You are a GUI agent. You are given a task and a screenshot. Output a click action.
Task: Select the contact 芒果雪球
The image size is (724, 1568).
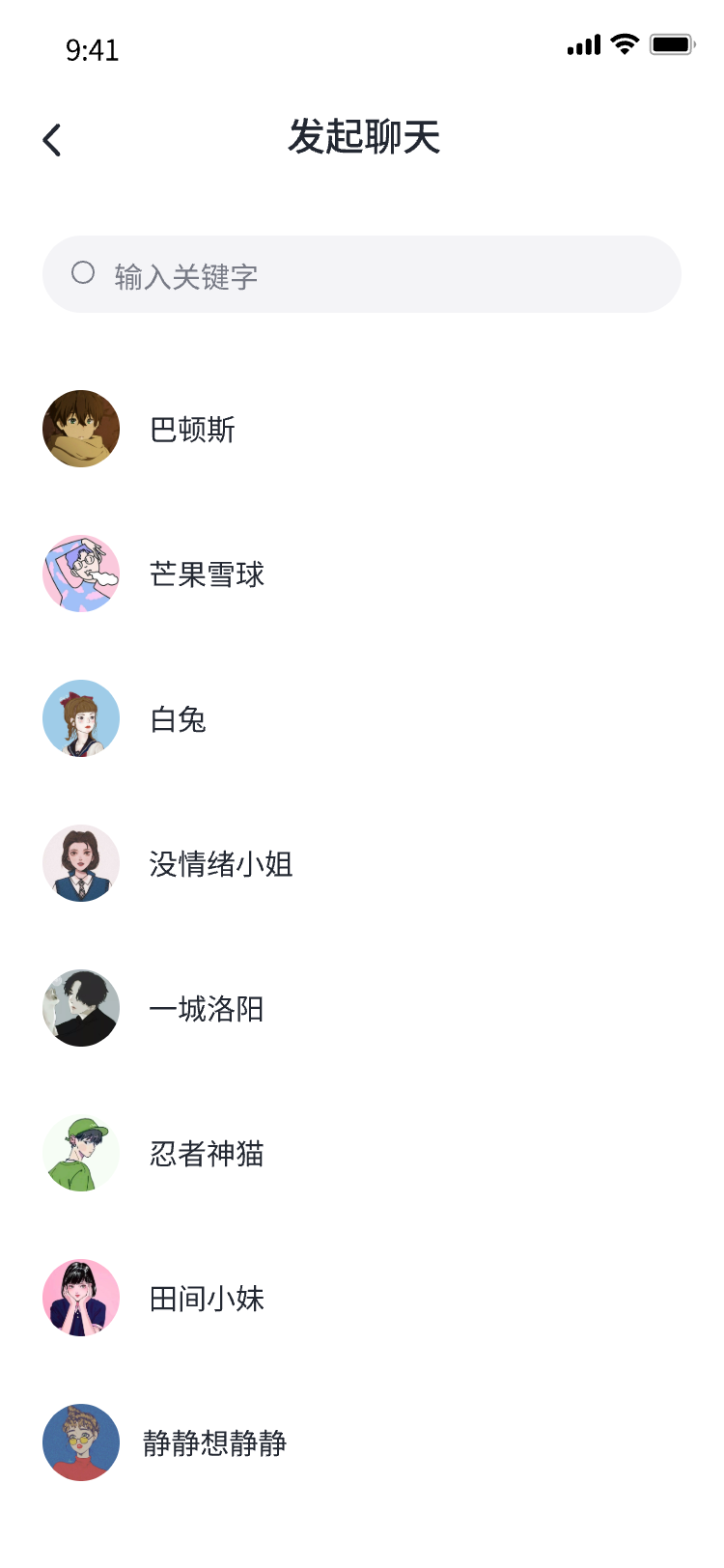(x=207, y=574)
